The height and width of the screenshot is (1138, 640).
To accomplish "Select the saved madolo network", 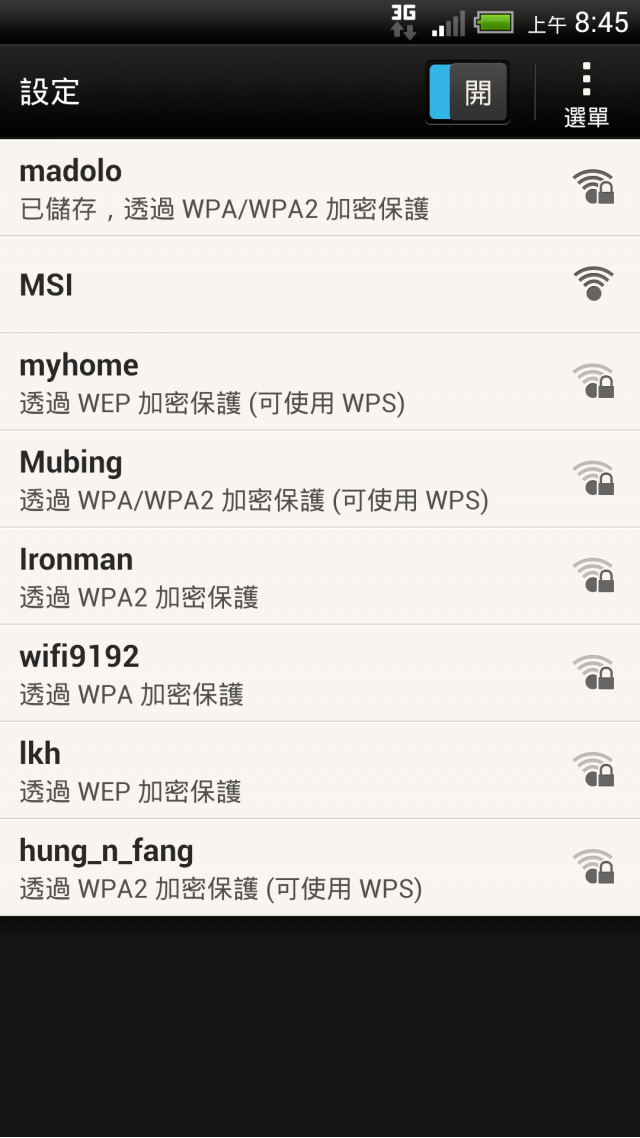I will (320, 187).
